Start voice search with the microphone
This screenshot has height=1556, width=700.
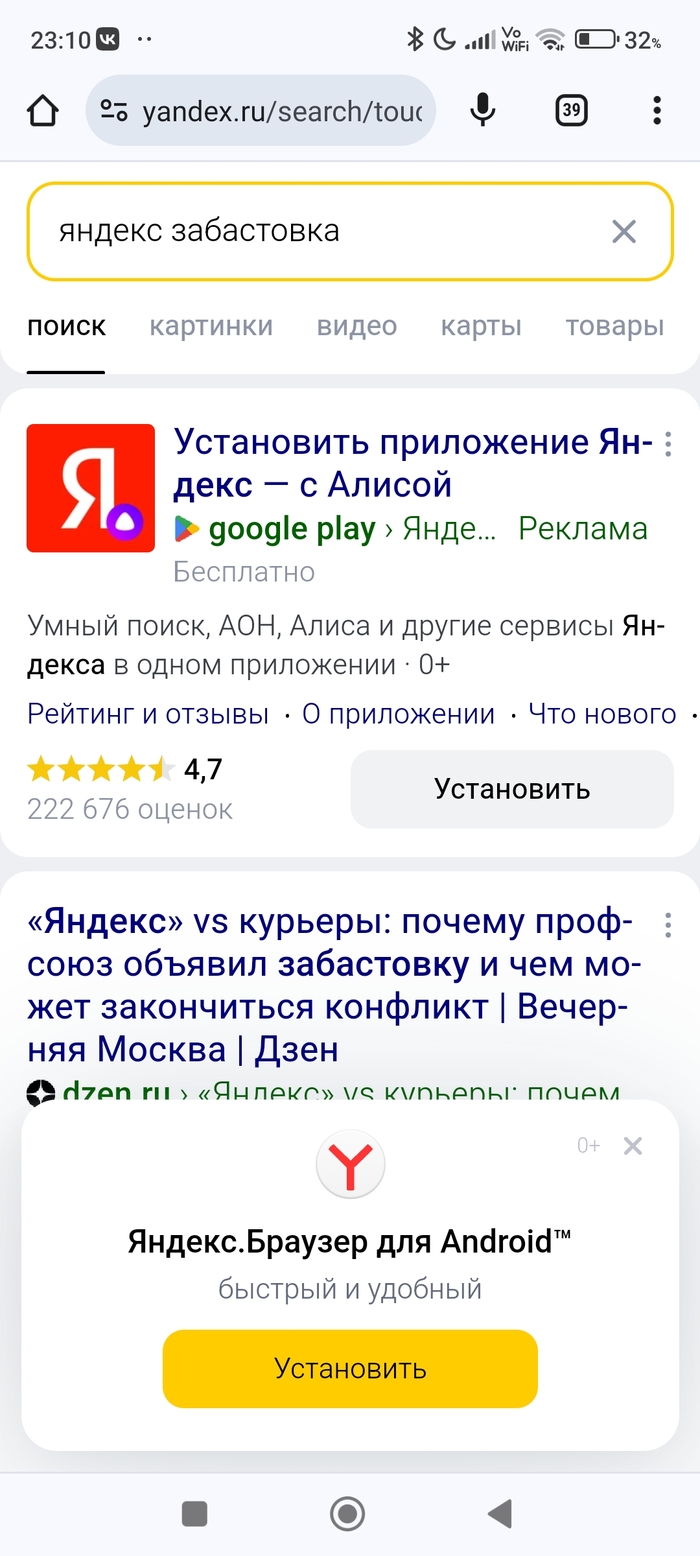tap(483, 110)
